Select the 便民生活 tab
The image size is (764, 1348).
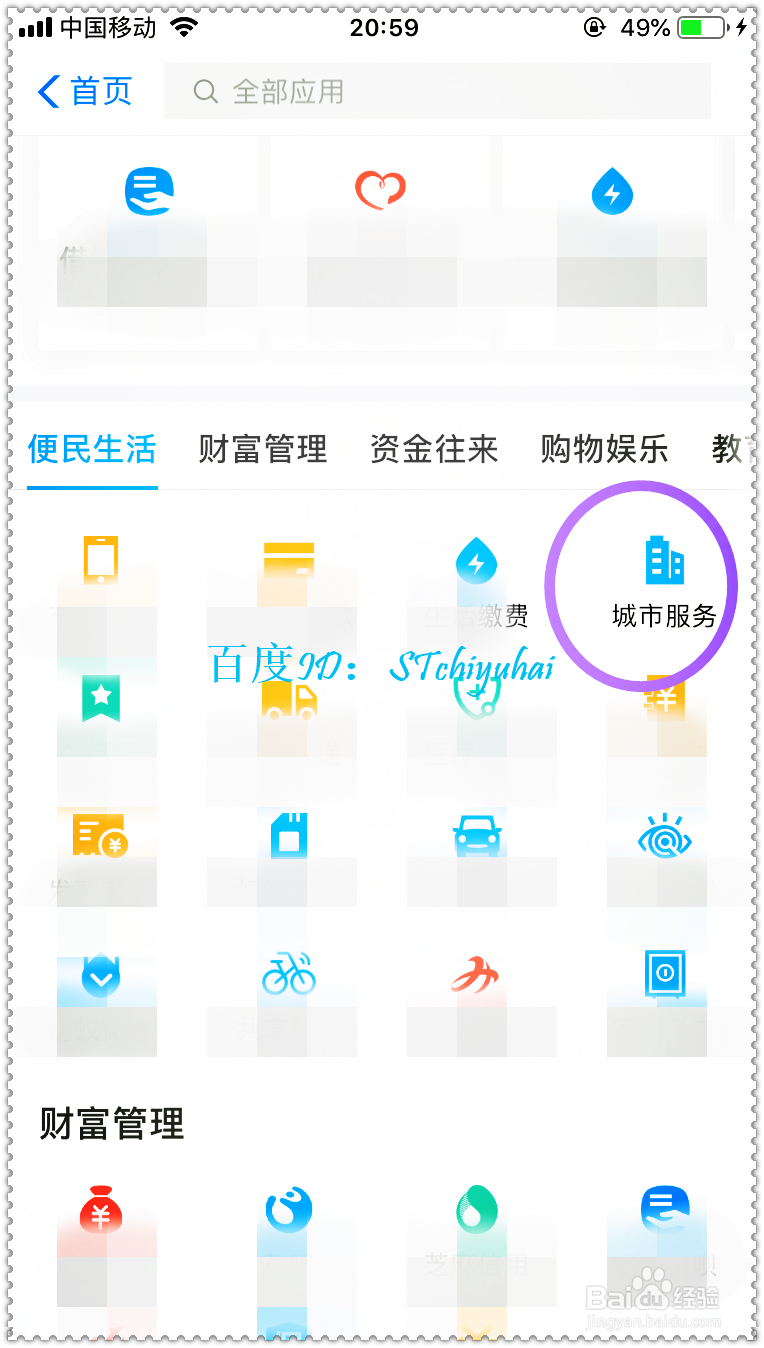[92, 450]
